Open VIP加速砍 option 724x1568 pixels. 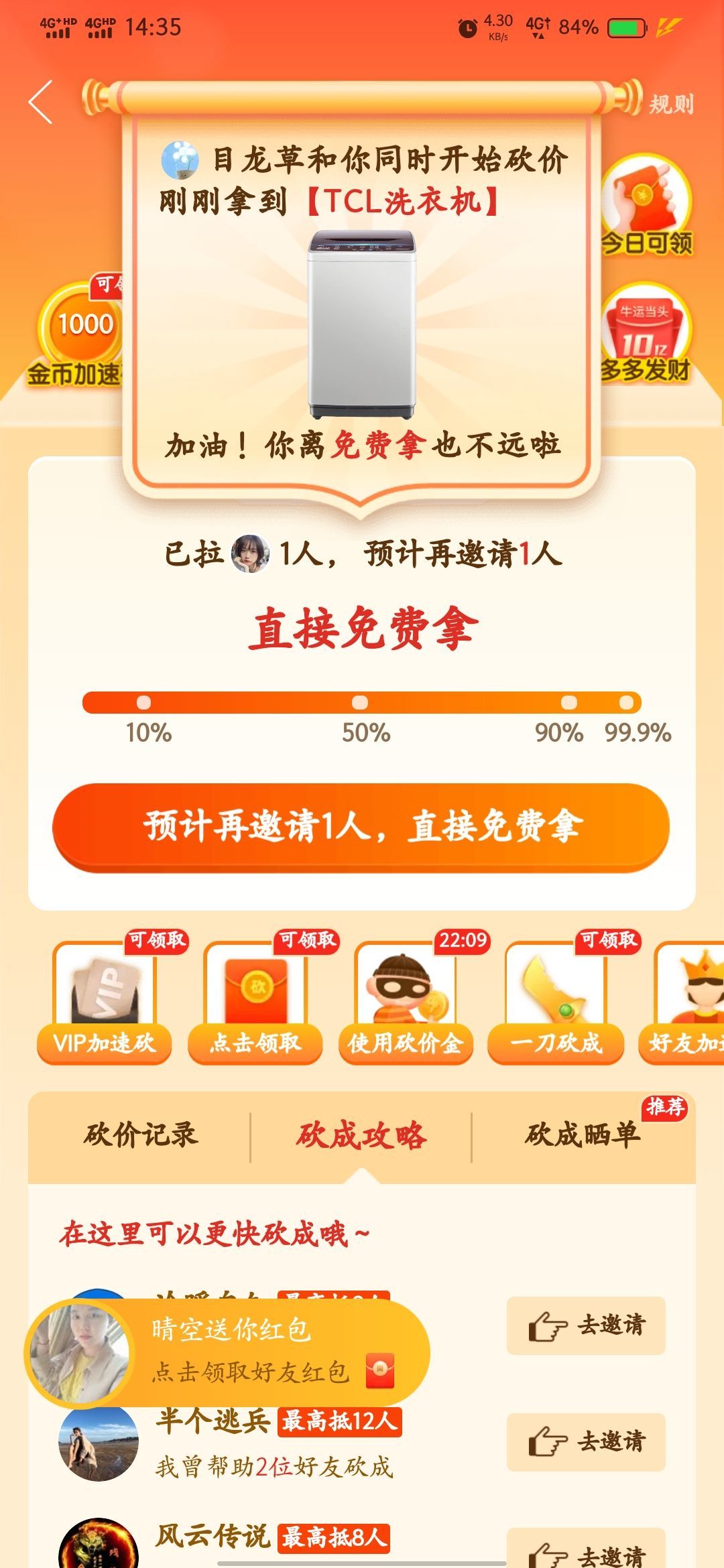pos(105,1002)
